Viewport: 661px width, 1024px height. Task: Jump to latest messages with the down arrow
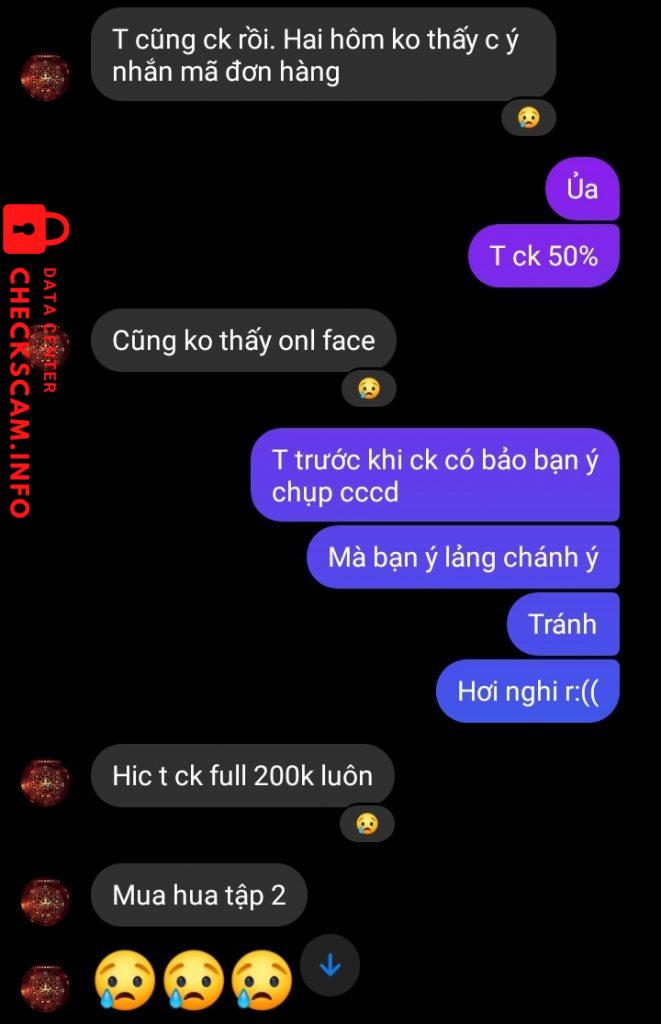tap(330, 965)
